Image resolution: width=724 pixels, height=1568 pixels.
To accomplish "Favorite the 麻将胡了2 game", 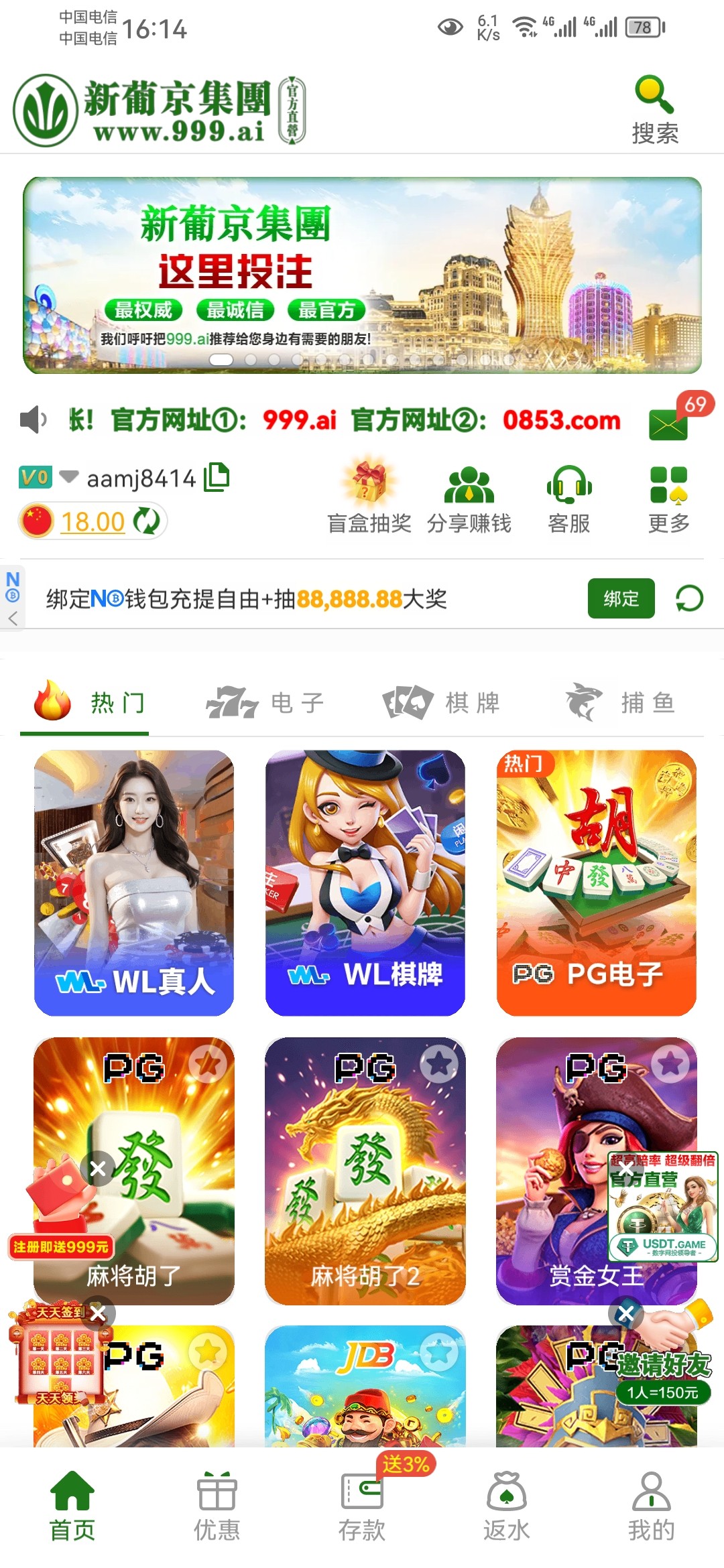I will click(x=439, y=1063).
